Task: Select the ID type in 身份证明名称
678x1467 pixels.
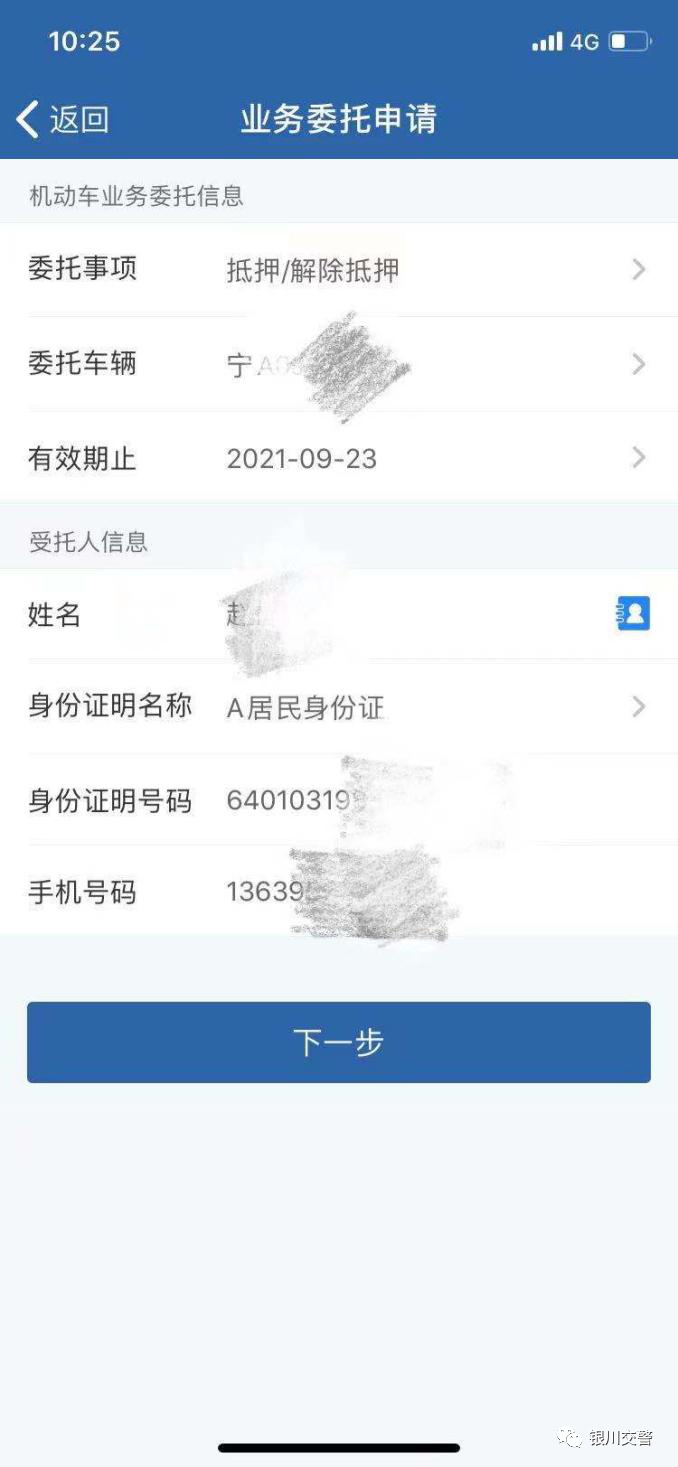Action: [x=338, y=707]
